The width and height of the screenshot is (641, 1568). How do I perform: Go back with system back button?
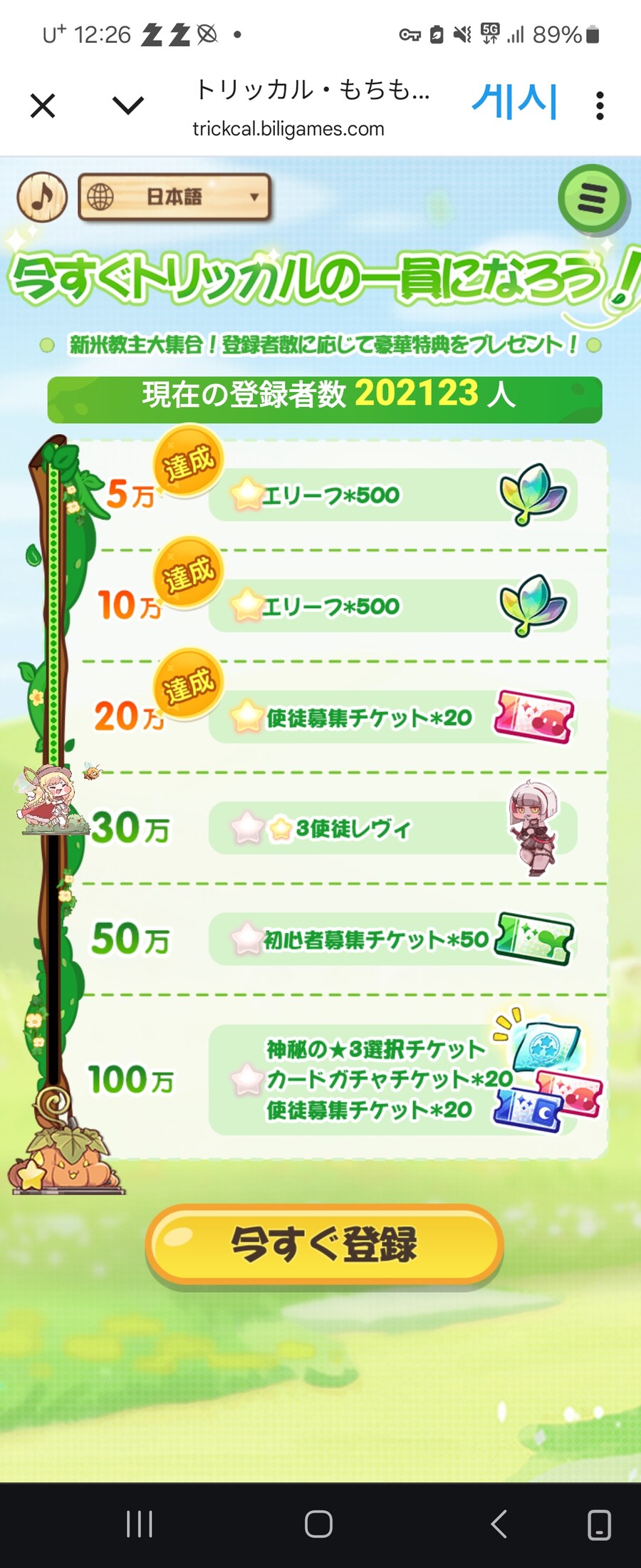(499, 1525)
